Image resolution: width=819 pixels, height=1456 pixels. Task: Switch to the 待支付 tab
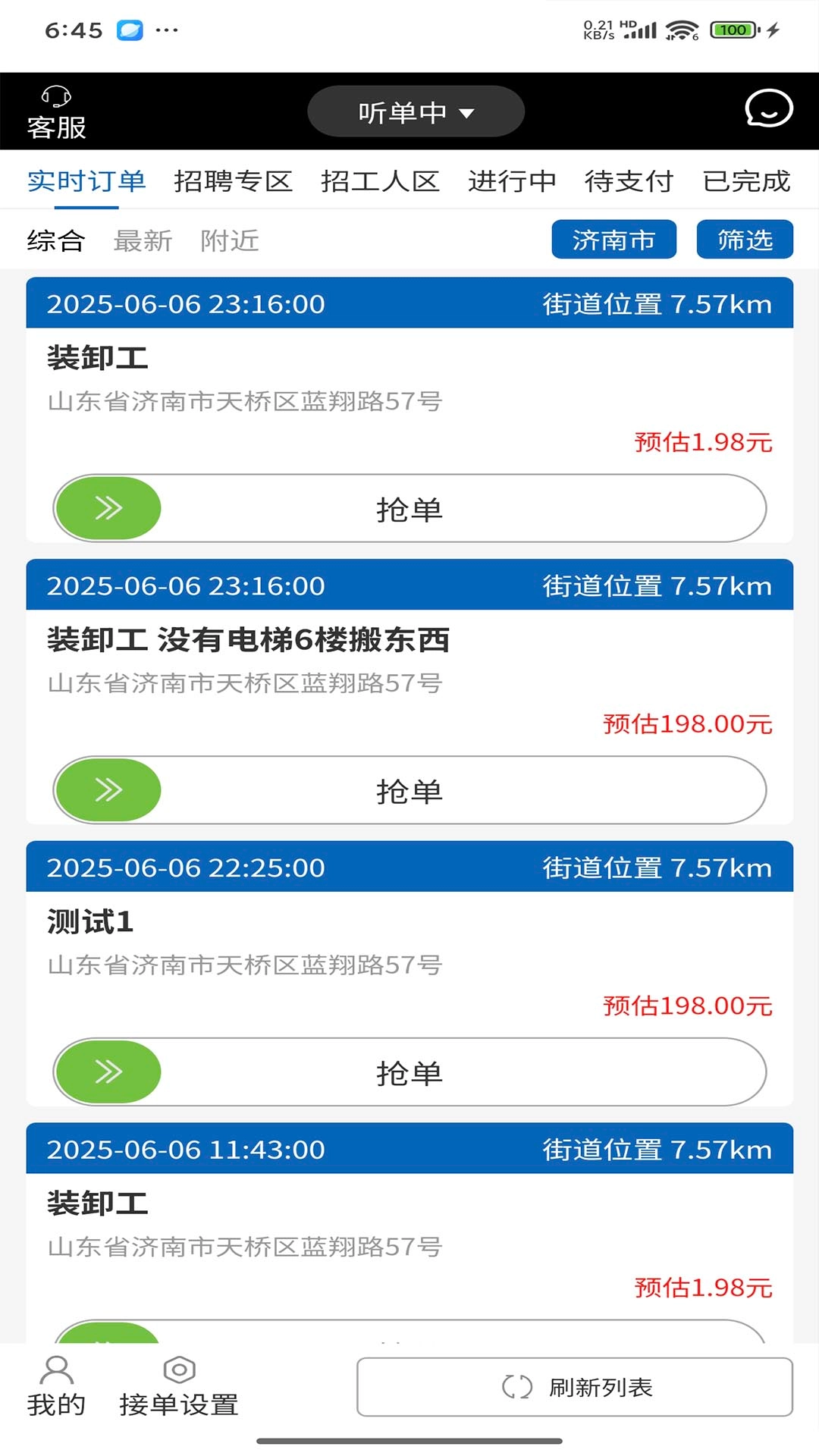point(629,181)
